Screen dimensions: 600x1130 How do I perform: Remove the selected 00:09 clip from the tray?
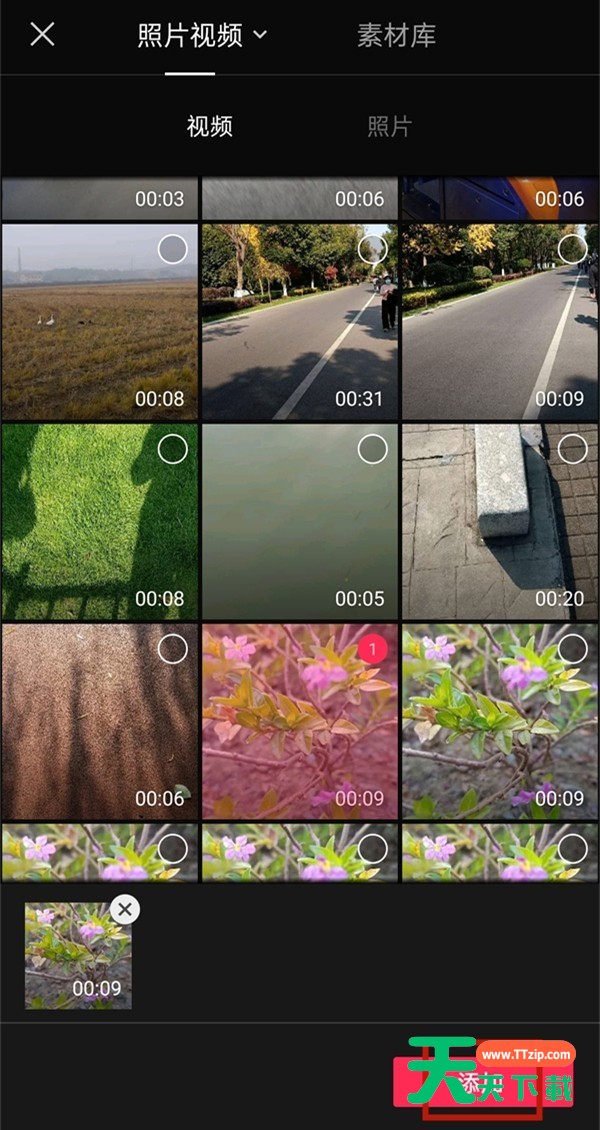124,909
